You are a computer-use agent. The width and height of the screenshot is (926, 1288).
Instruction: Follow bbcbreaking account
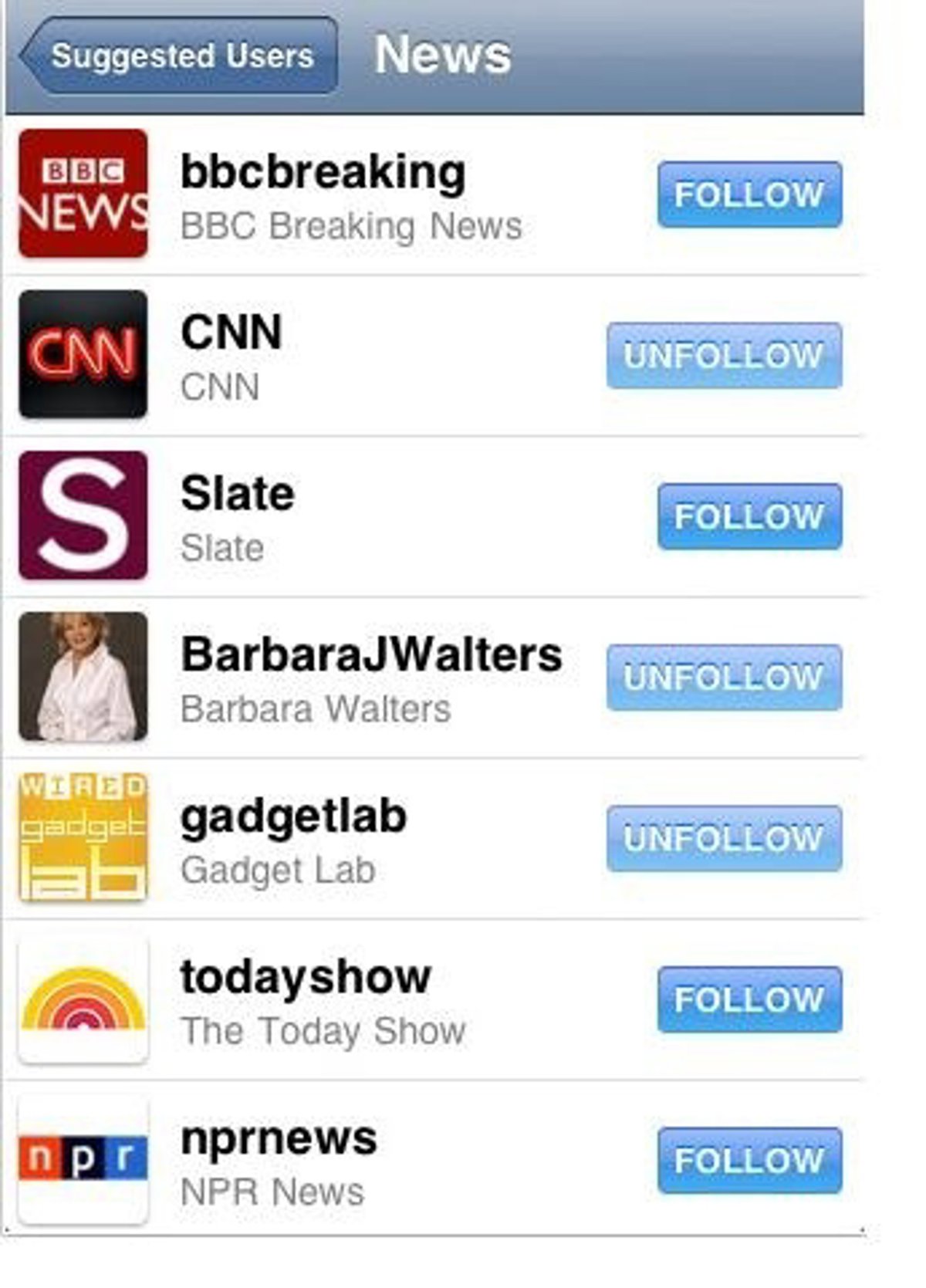pyautogui.click(x=749, y=194)
